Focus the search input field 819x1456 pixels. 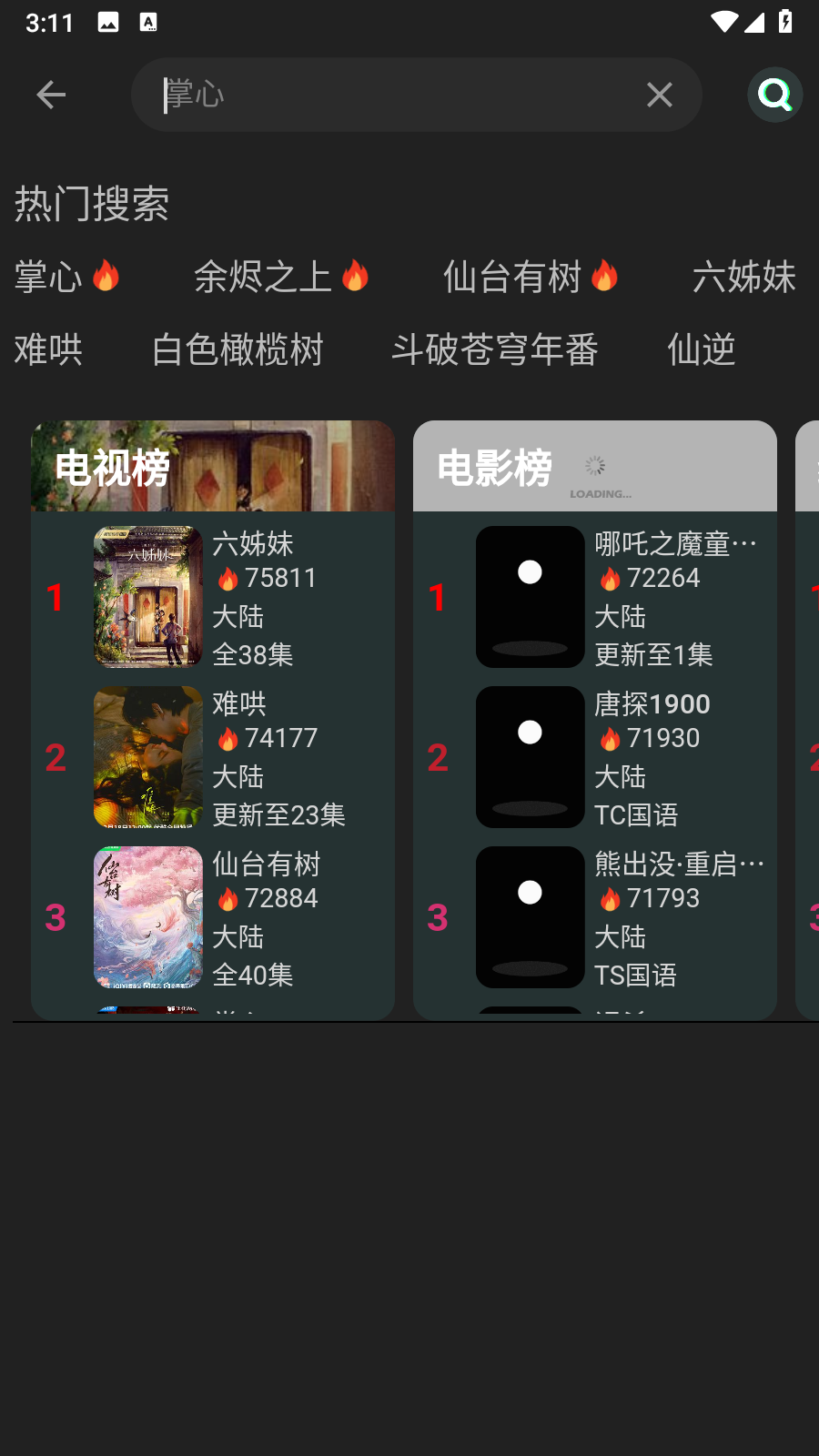(391, 95)
